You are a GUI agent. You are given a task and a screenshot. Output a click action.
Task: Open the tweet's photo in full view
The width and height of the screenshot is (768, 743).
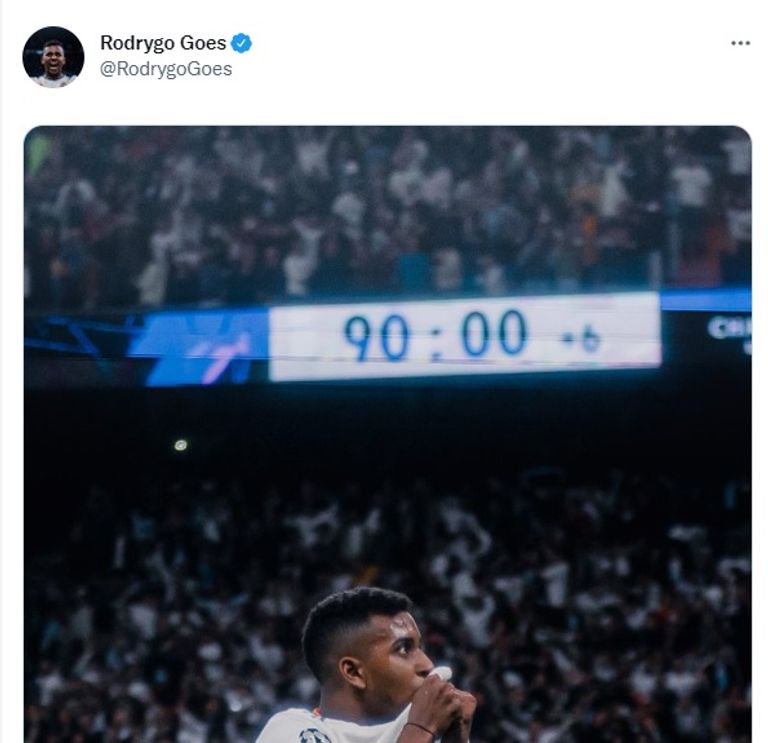tap(387, 450)
